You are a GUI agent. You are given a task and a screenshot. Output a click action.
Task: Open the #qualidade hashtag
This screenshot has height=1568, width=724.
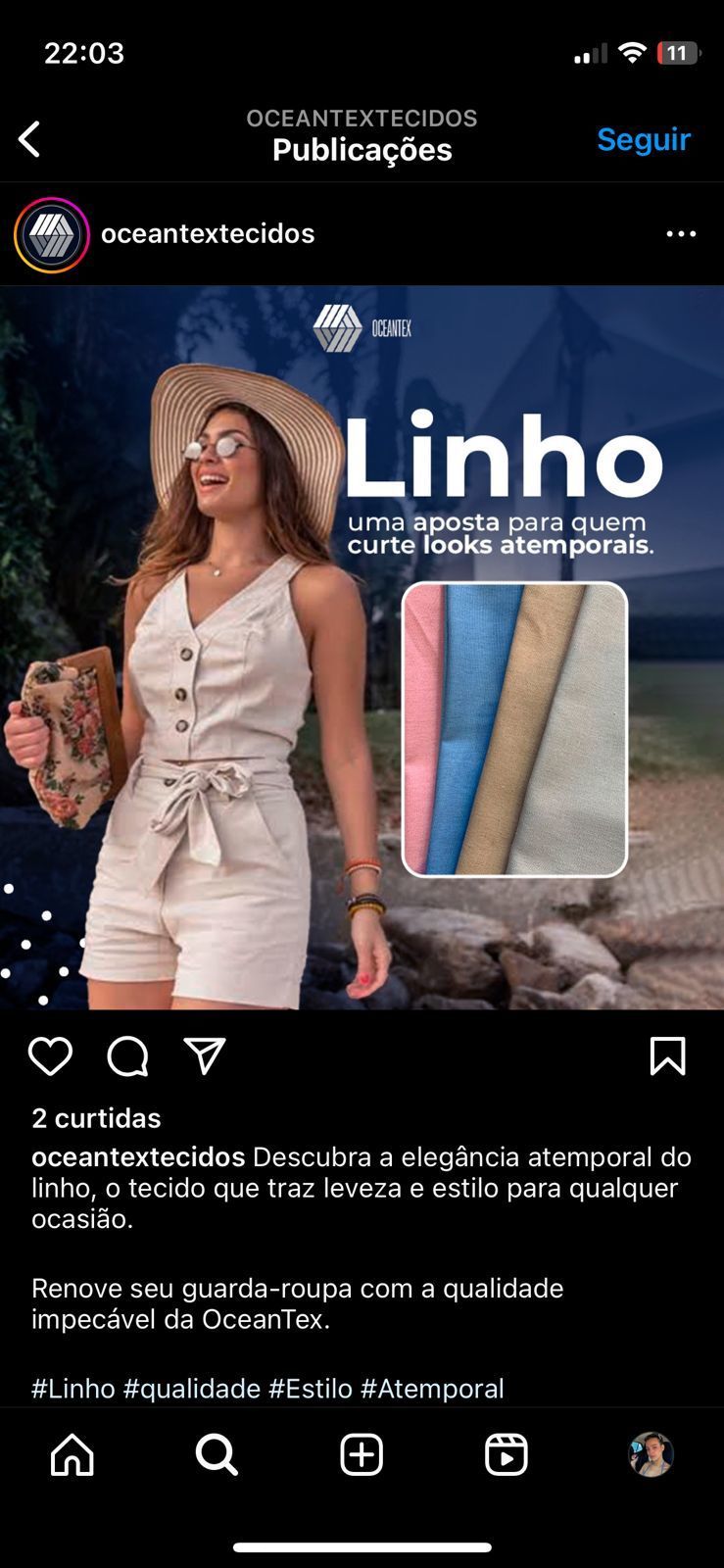(x=191, y=1388)
